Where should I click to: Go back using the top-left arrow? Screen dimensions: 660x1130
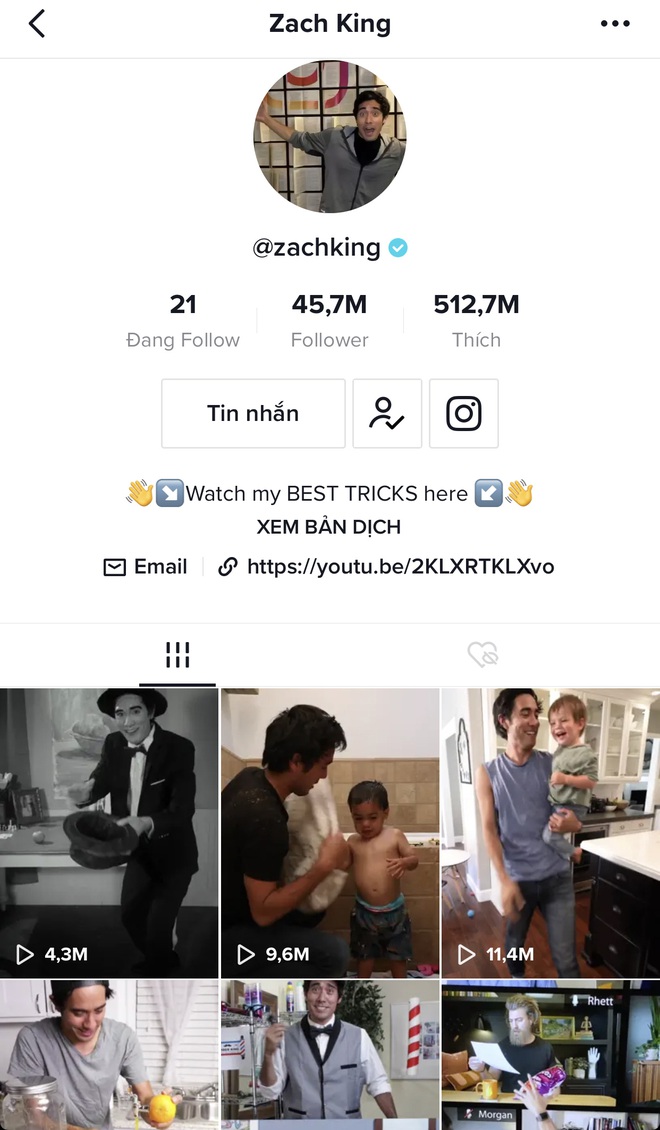37,24
